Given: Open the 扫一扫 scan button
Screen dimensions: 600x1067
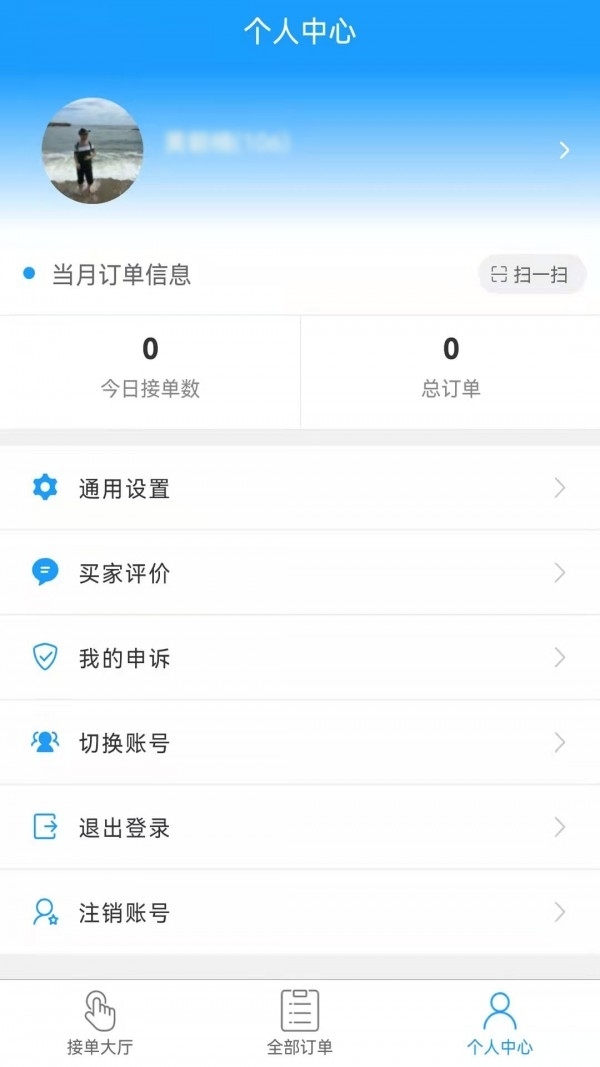Looking at the screenshot, I should tap(531, 275).
